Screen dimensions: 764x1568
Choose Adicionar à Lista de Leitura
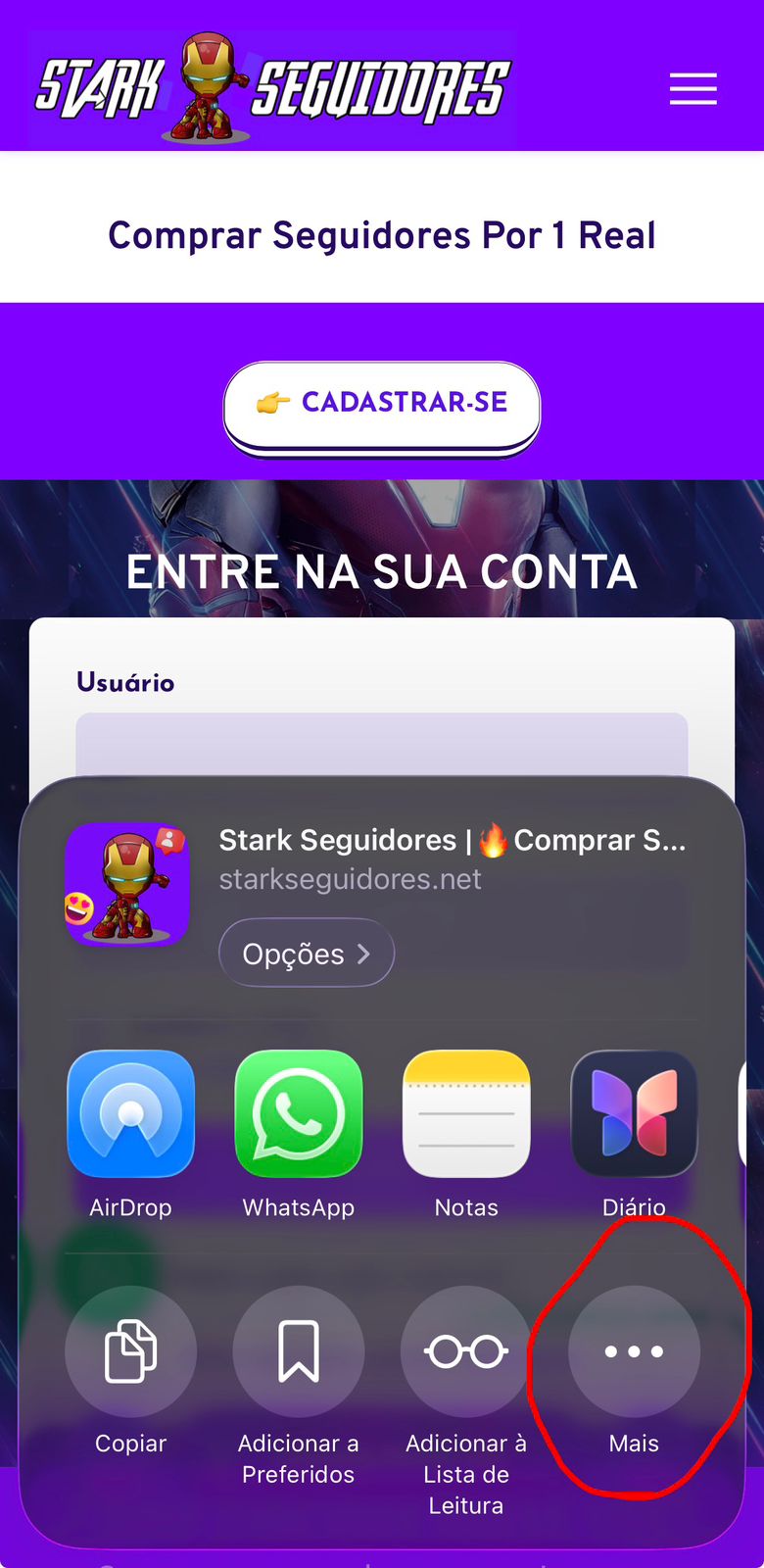[x=466, y=1351]
